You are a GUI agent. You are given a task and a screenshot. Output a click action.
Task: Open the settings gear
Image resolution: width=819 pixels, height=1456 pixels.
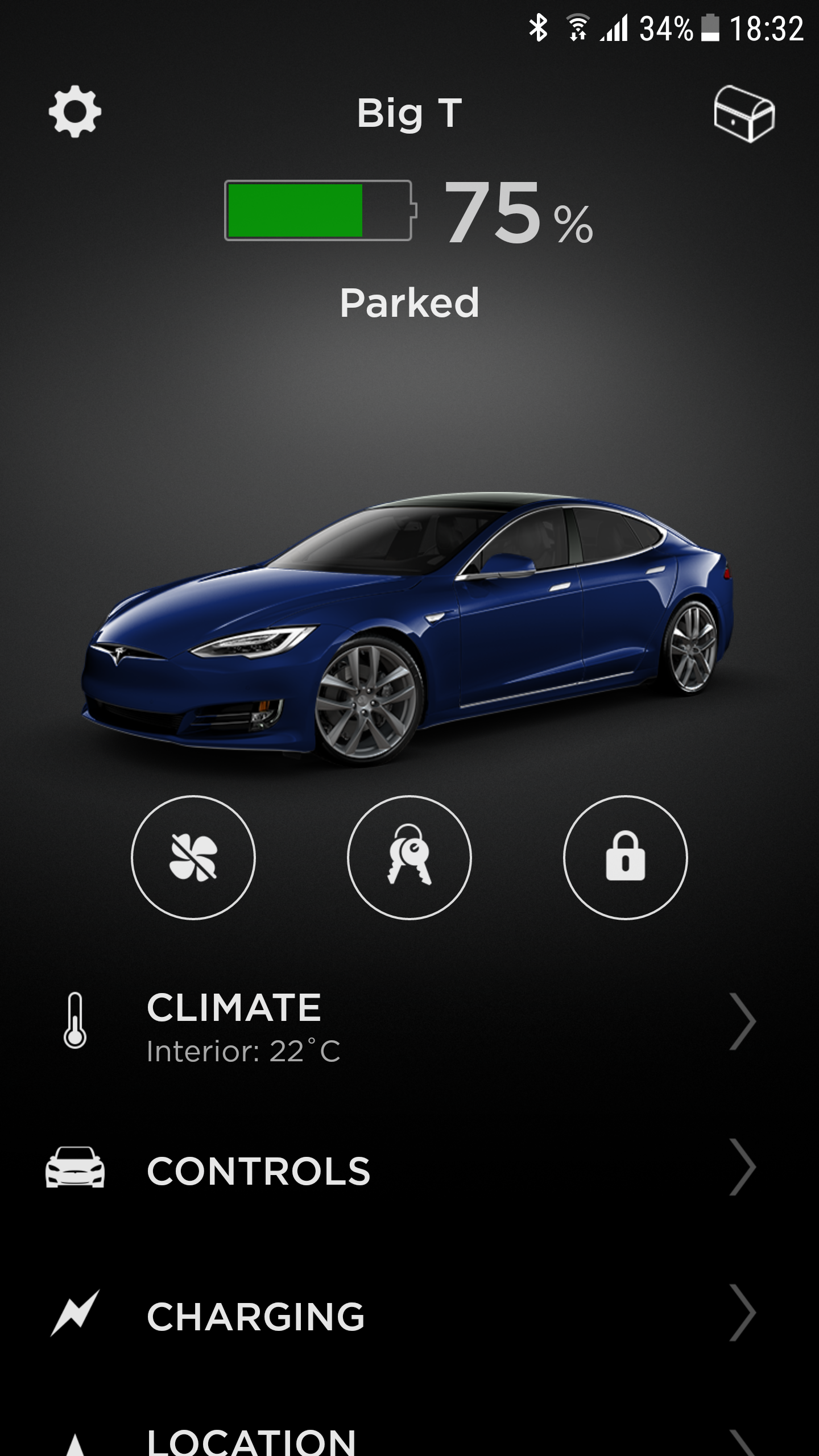[75, 112]
